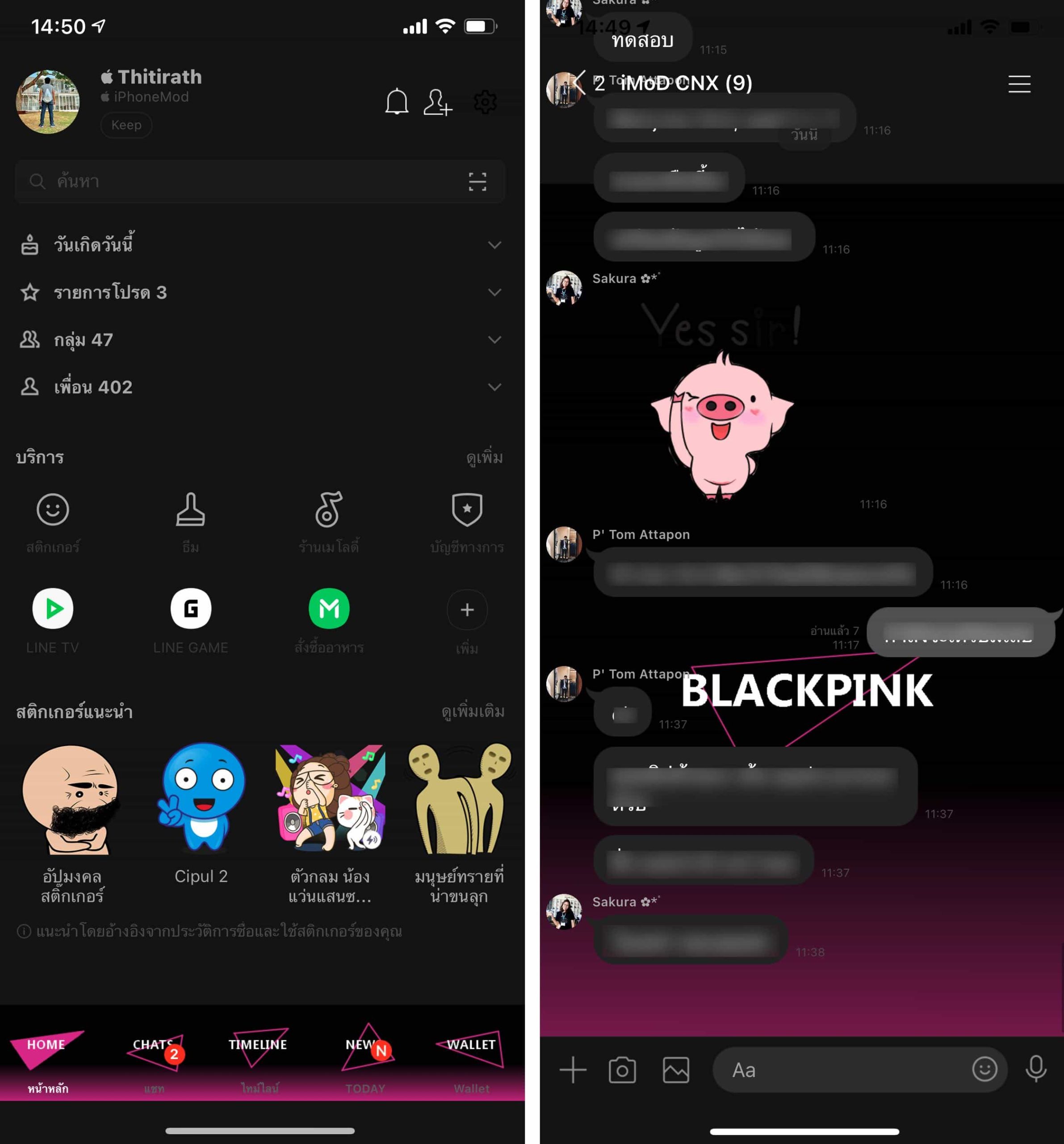Screen dimensions: 1064x1144
Task: Open LINE TV service
Action: [52, 609]
